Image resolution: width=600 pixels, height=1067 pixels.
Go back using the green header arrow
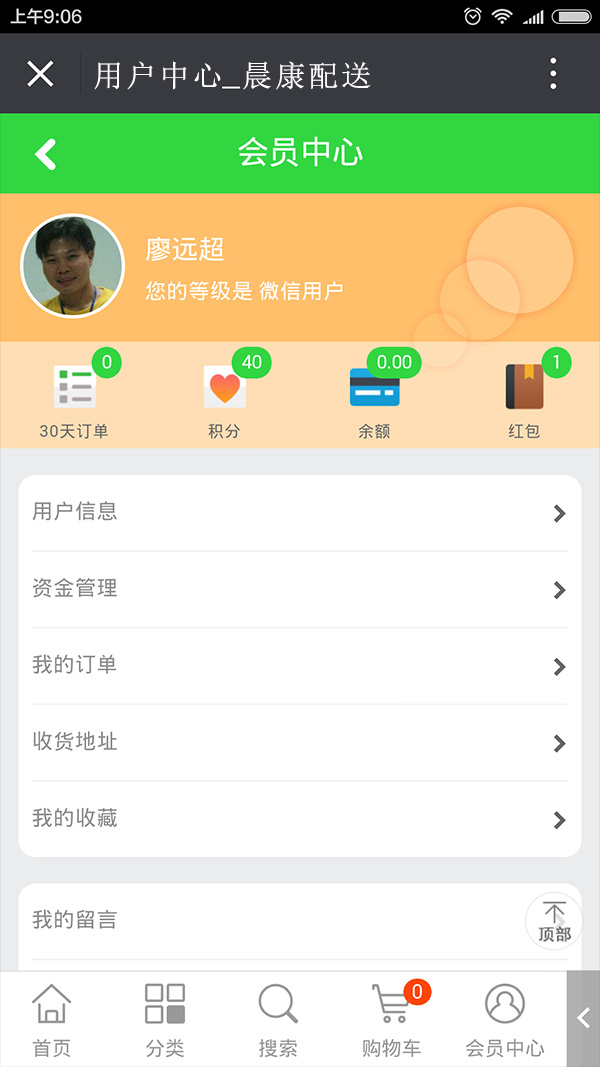coord(46,154)
